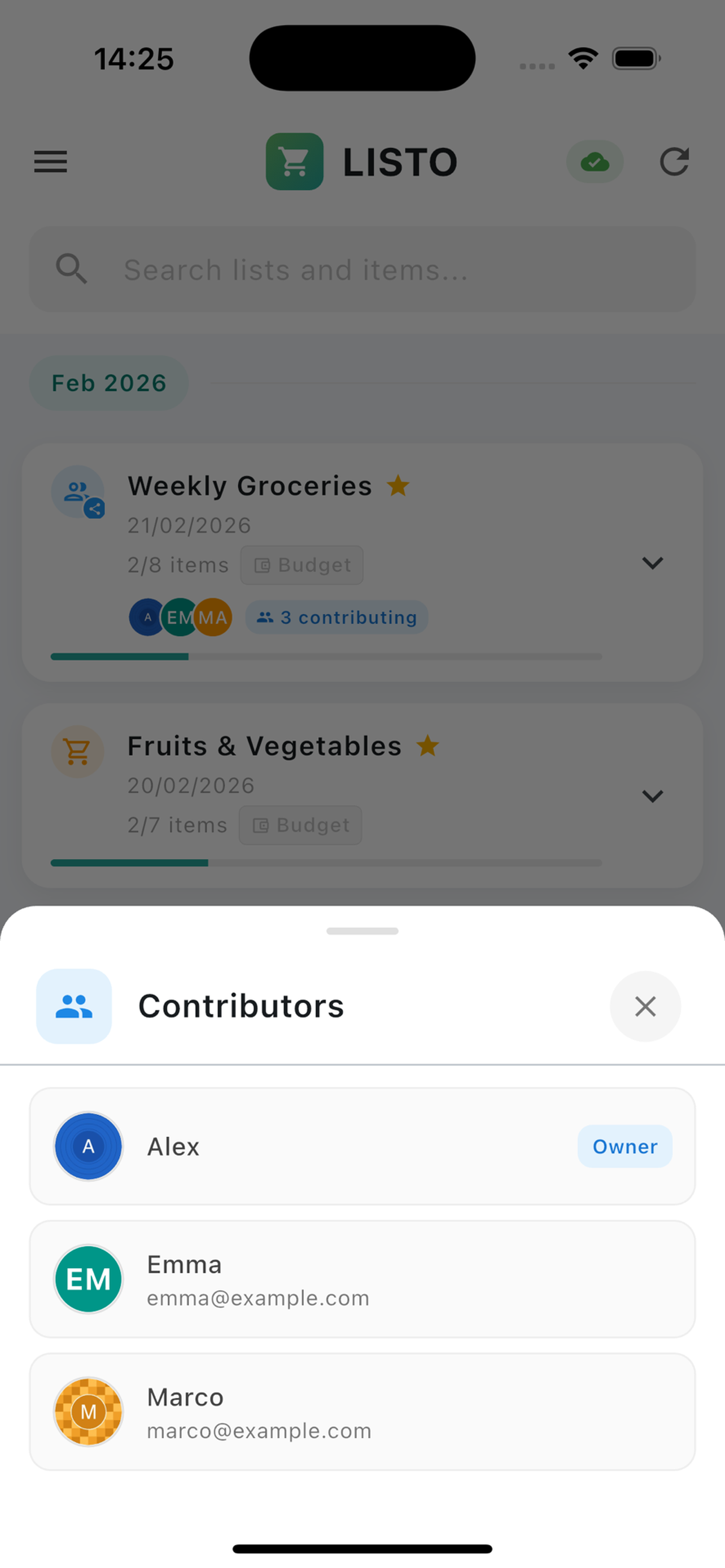Click the cloud sync status icon
725x1568 pixels.
(595, 161)
